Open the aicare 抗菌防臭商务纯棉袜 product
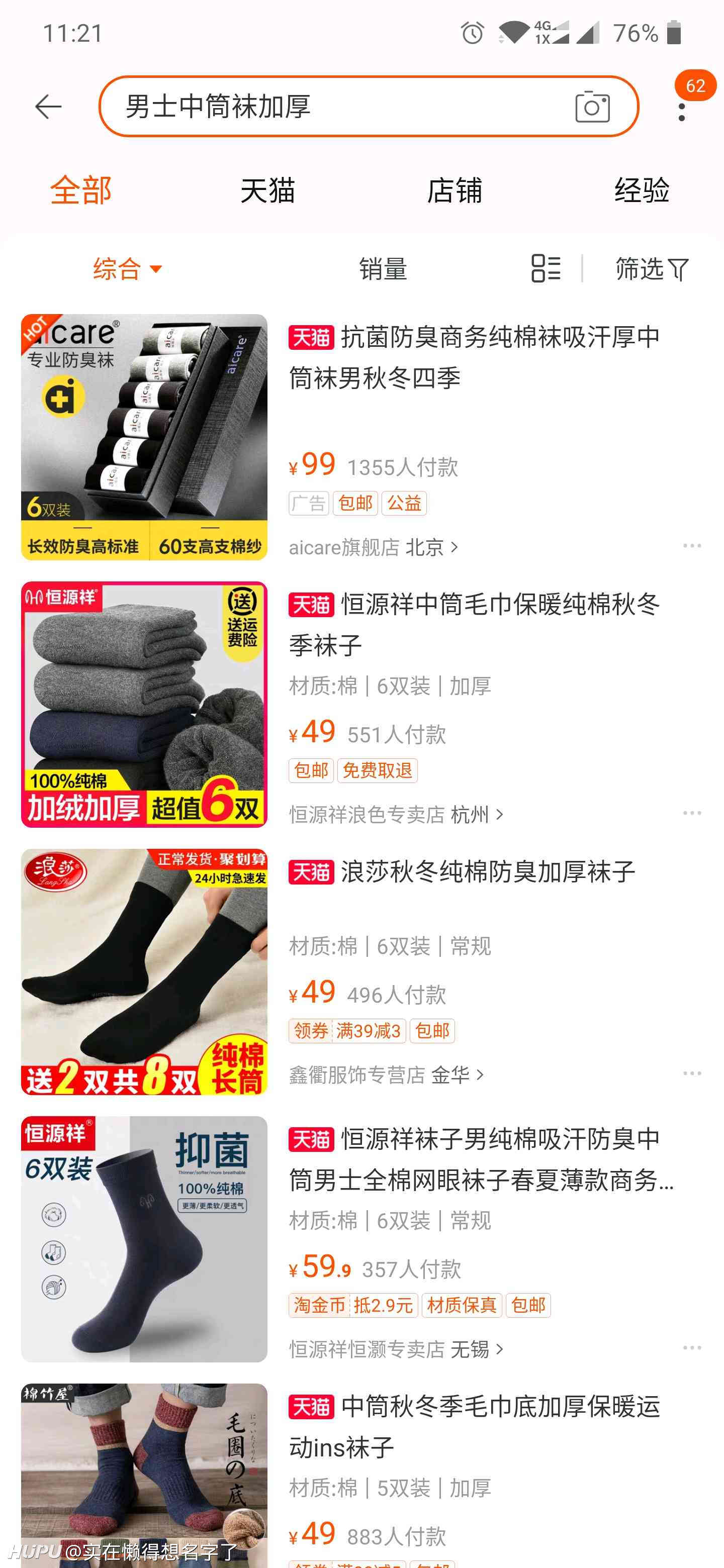 tap(475, 357)
